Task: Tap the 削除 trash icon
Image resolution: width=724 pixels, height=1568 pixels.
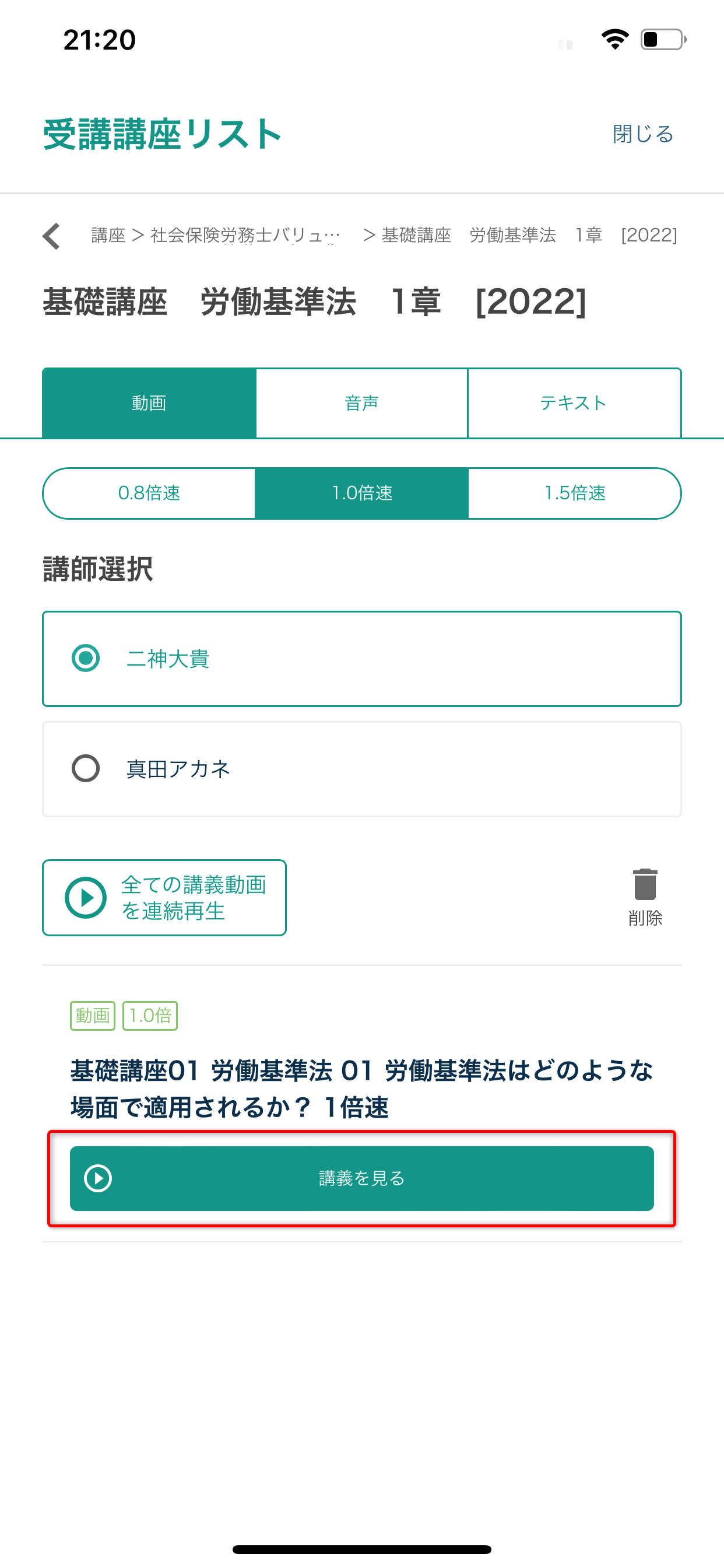Action: [645, 897]
